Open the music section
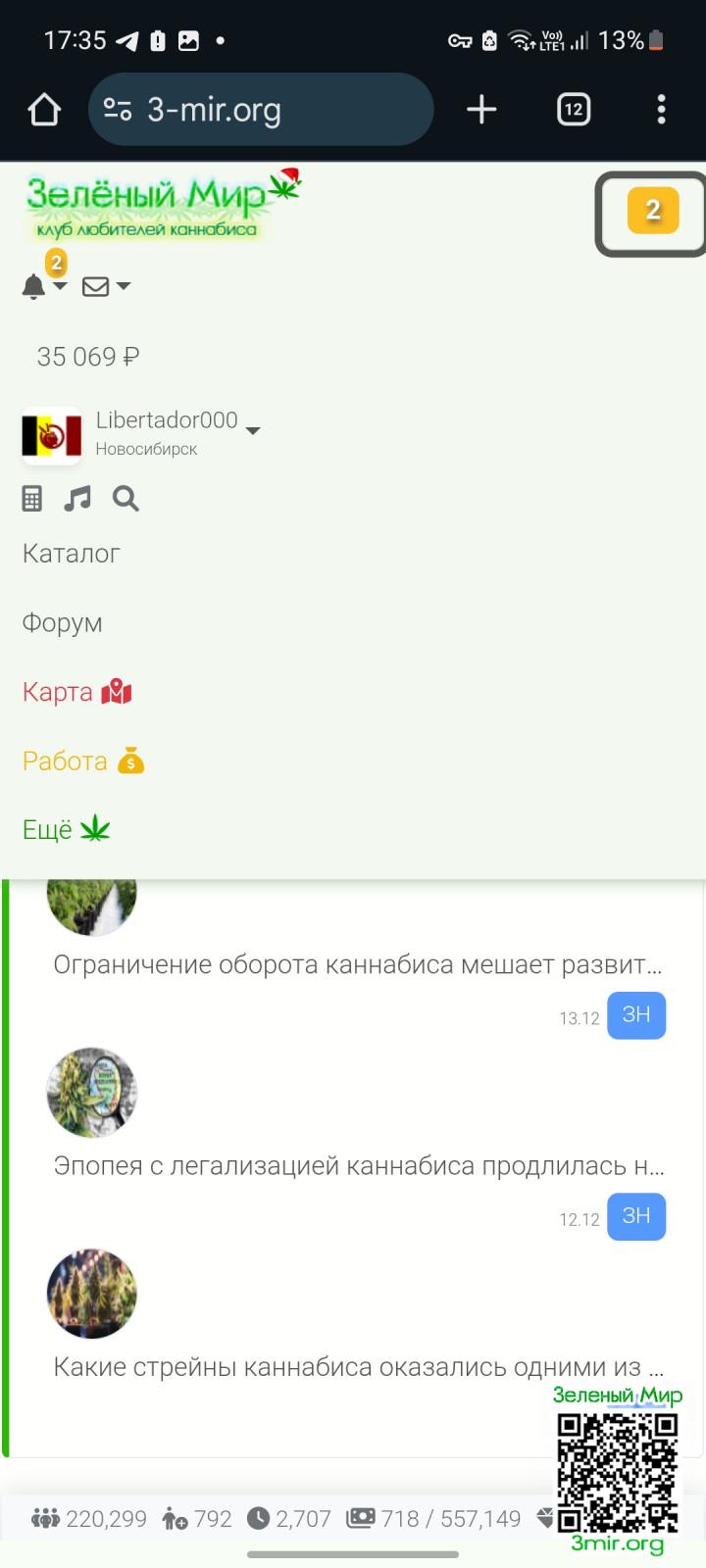The image size is (706, 1568). (77, 499)
